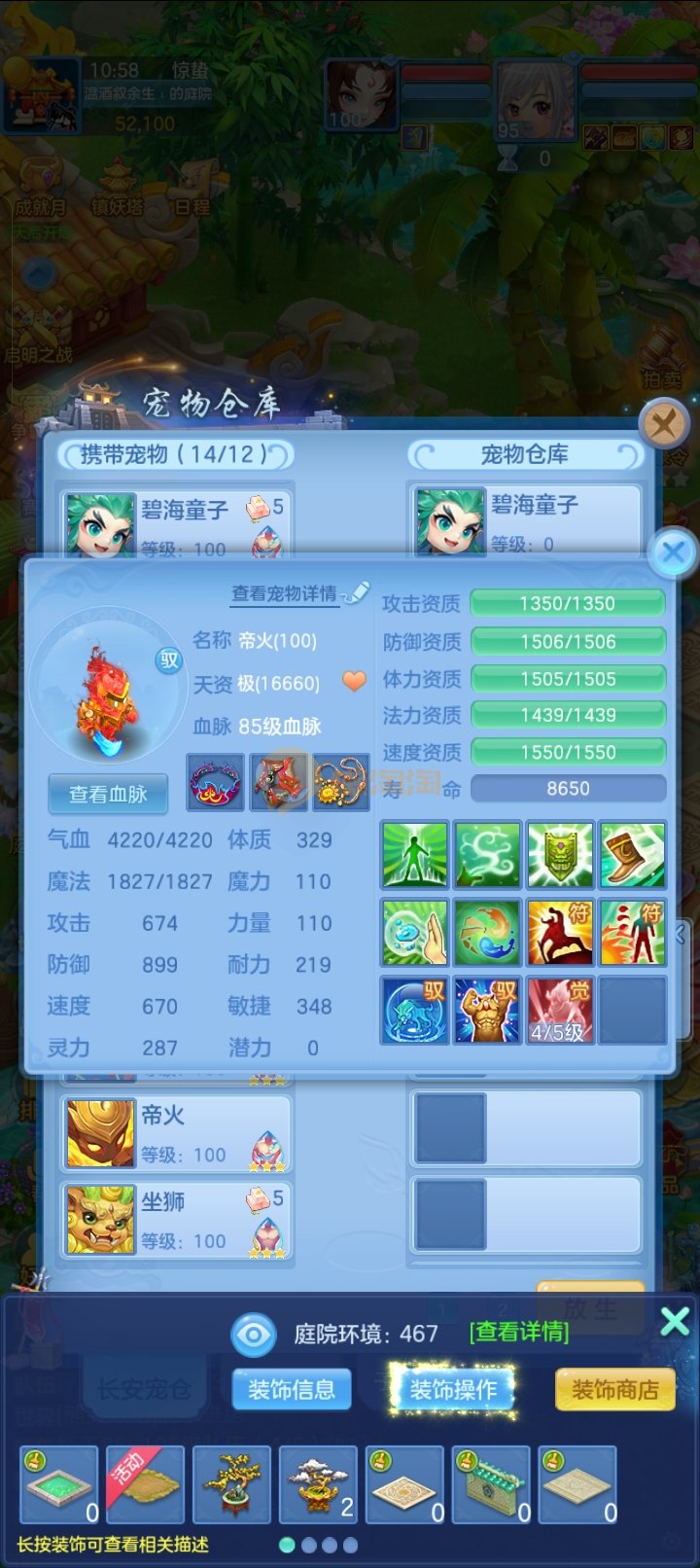Select the 坐狮 pet row
Viewport: 700px width, 1568px height.
tap(176, 1220)
